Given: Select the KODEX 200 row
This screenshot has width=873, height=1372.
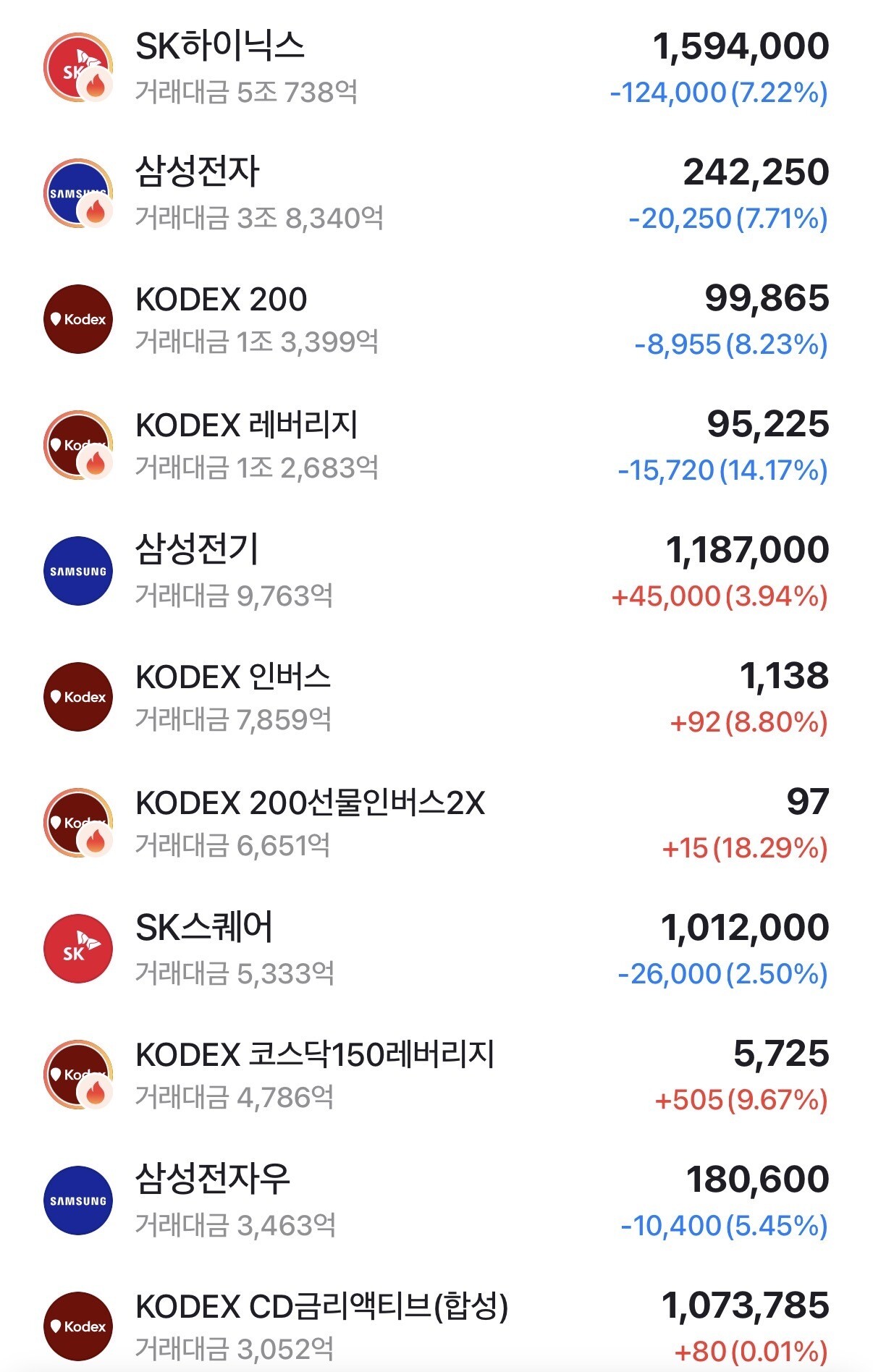Looking at the screenshot, I should [436, 319].
